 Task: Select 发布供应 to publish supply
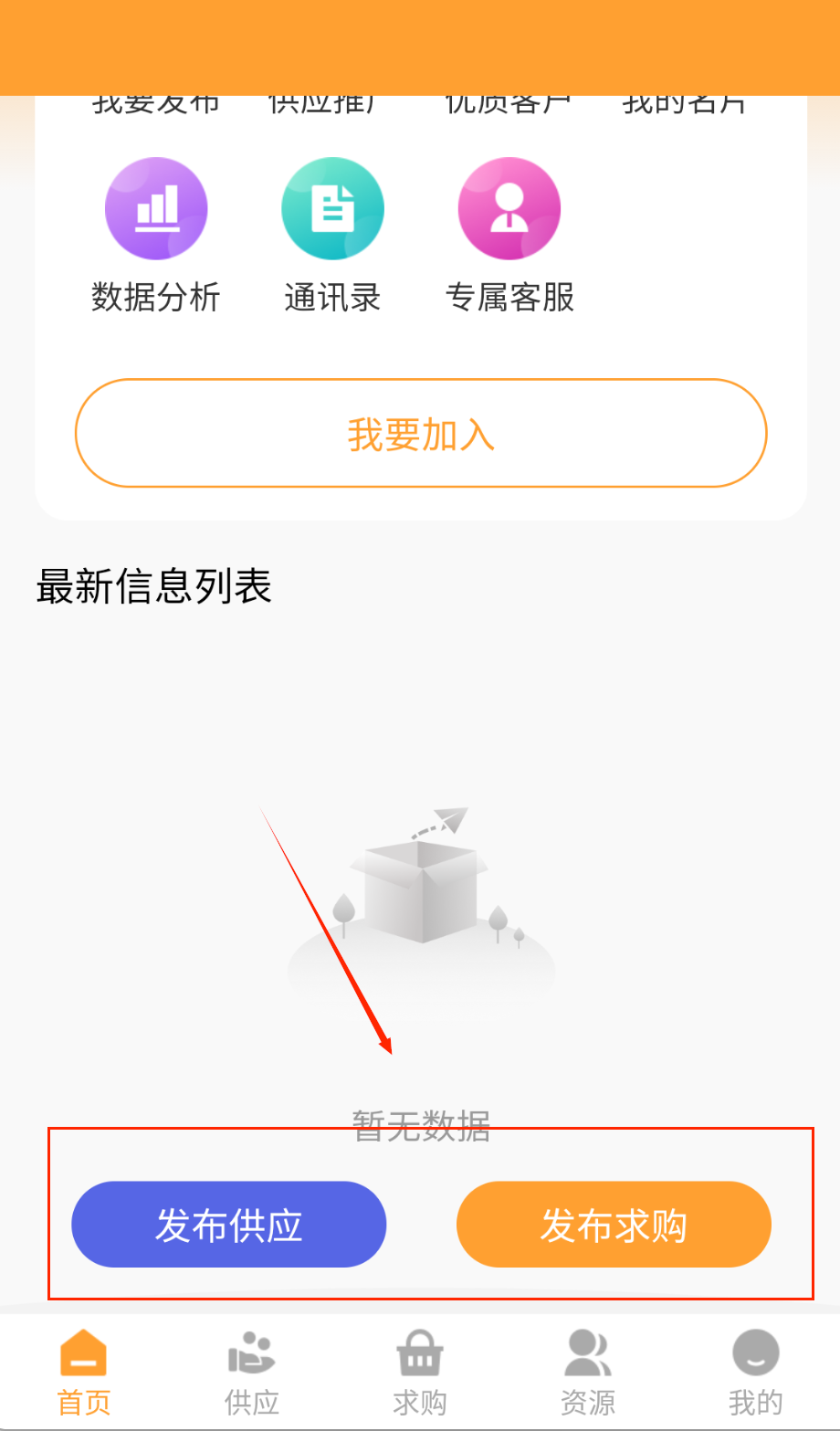click(229, 1225)
